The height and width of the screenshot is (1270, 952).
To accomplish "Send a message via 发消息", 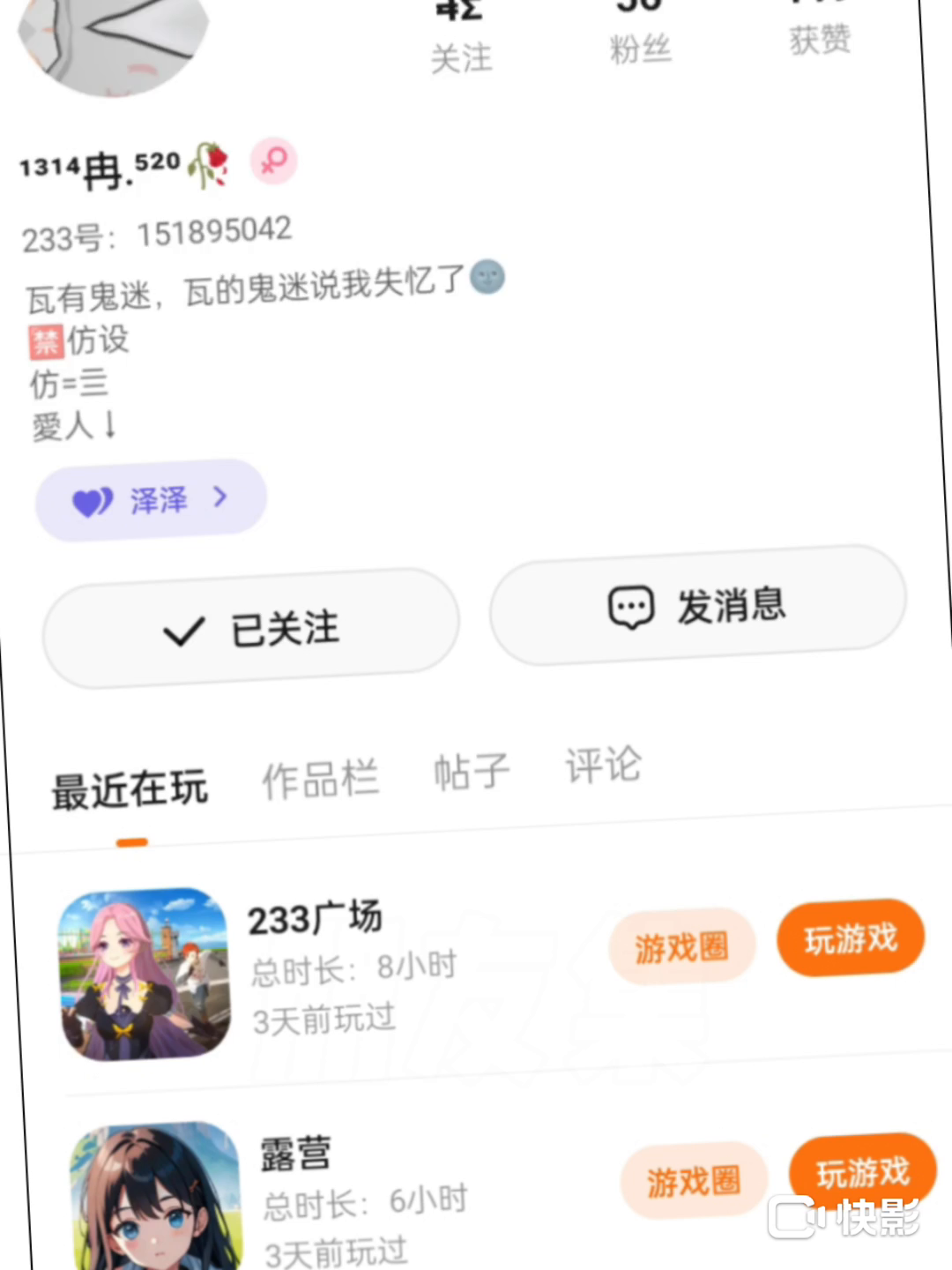I will click(x=697, y=606).
